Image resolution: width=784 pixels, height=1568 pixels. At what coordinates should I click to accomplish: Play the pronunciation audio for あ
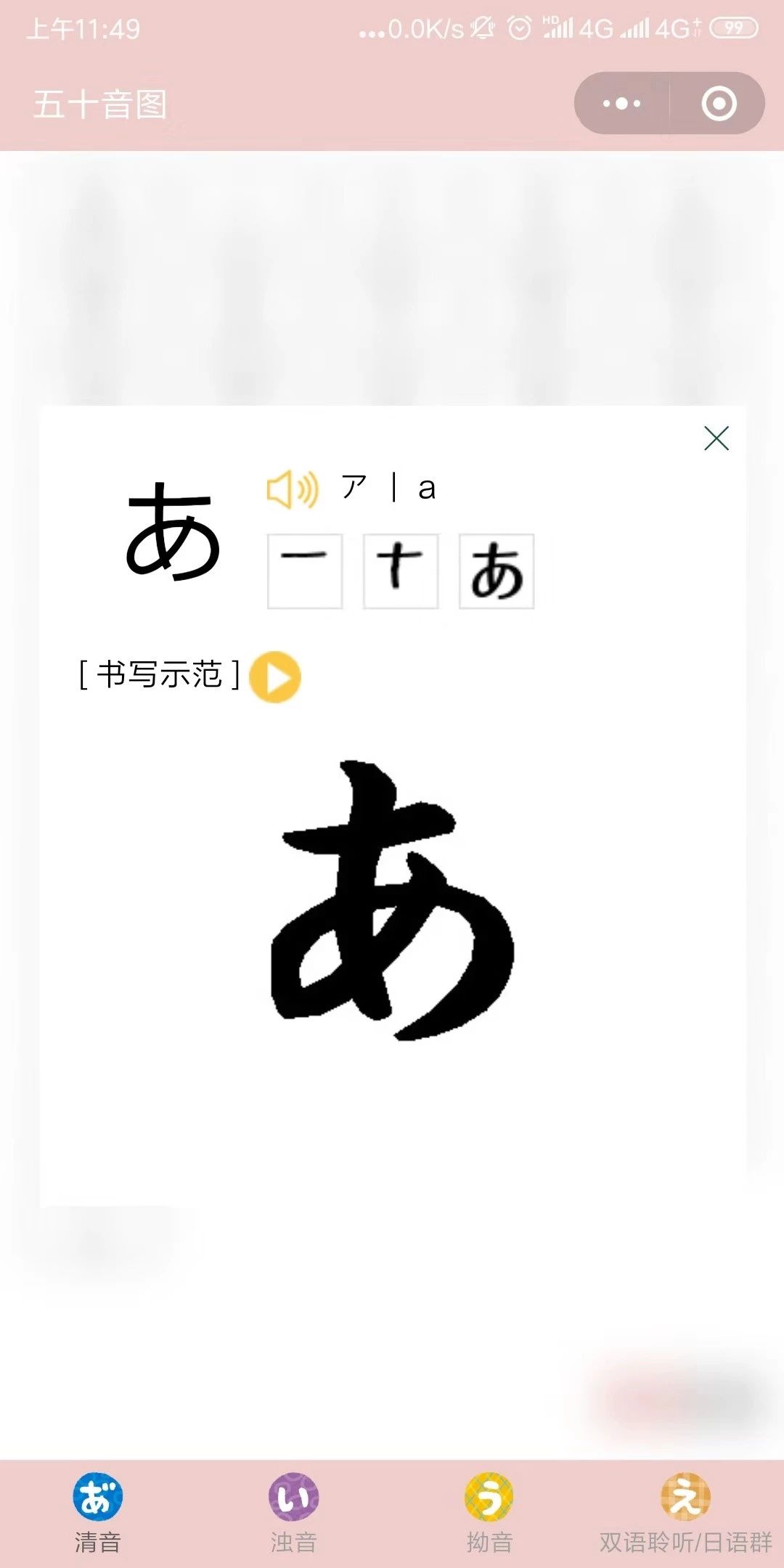click(x=292, y=489)
